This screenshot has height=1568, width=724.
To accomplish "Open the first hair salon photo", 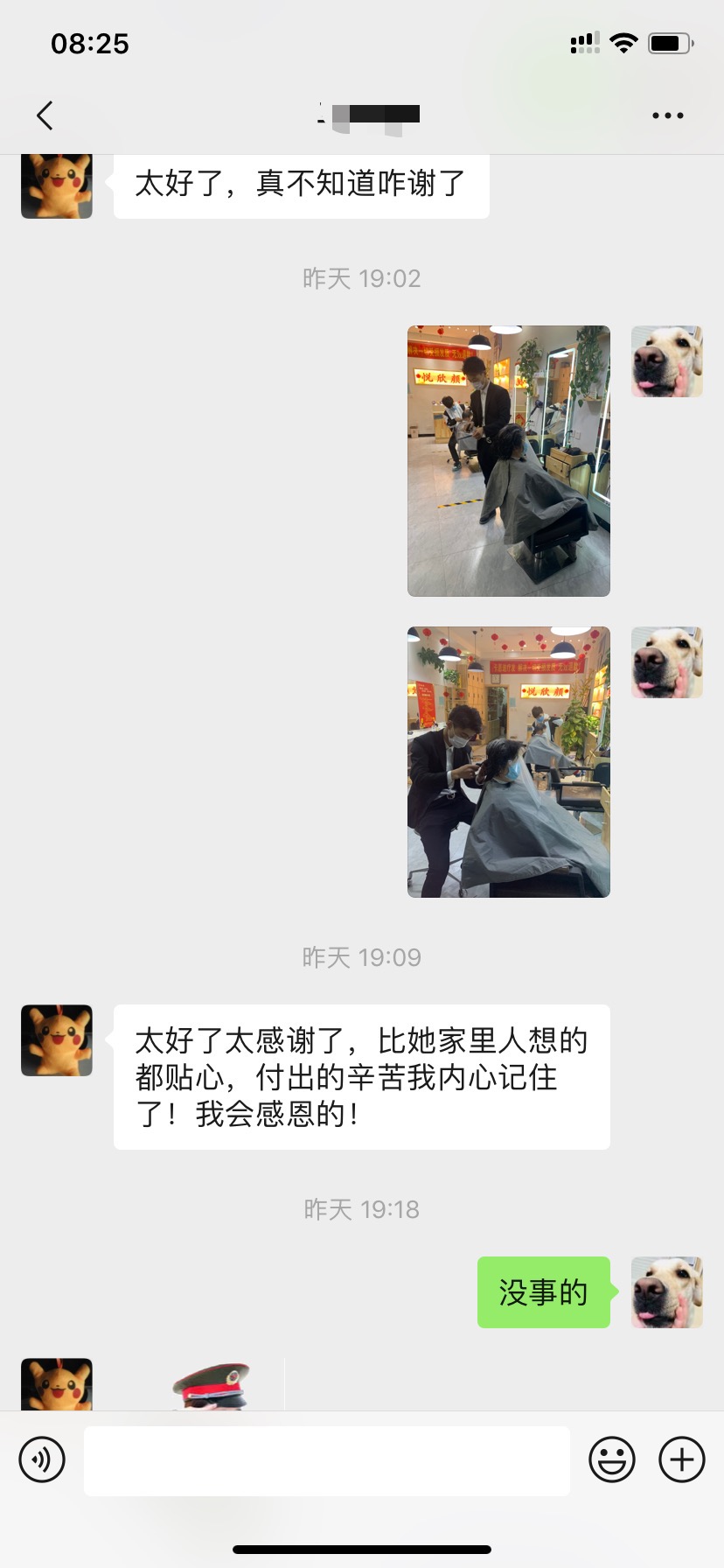I will point(508,461).
